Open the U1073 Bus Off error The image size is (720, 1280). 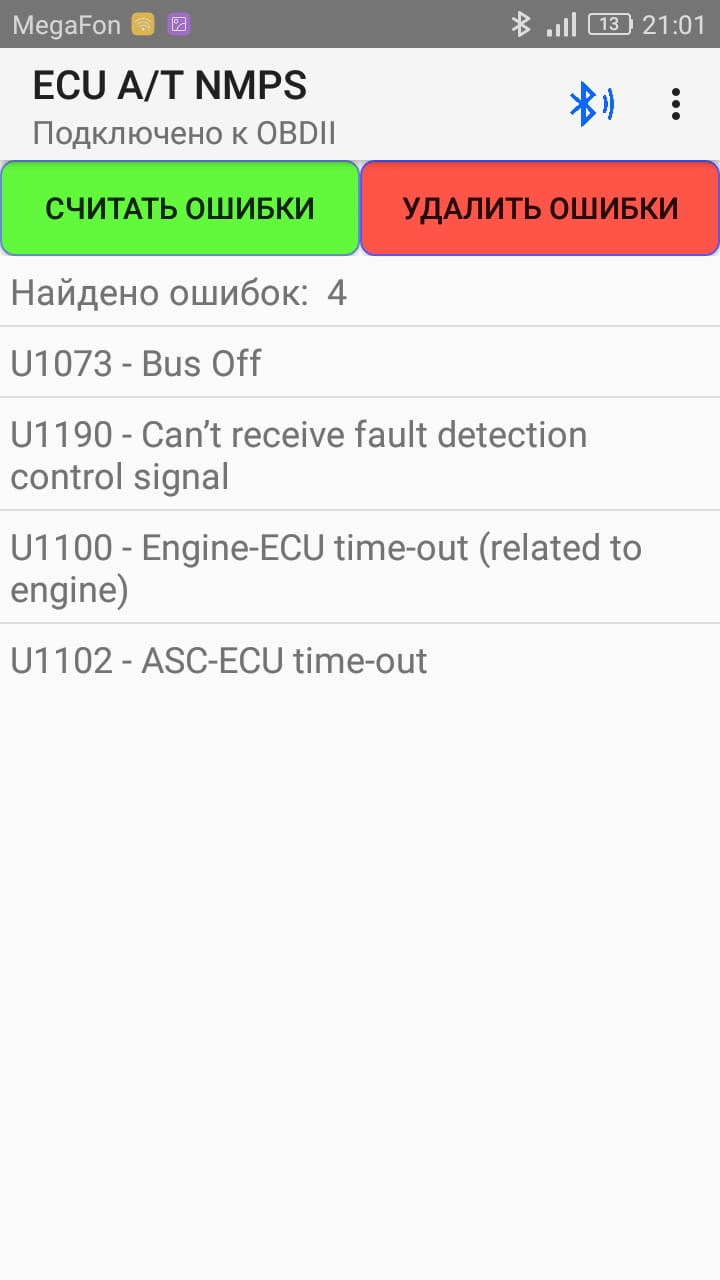[360, 363]
